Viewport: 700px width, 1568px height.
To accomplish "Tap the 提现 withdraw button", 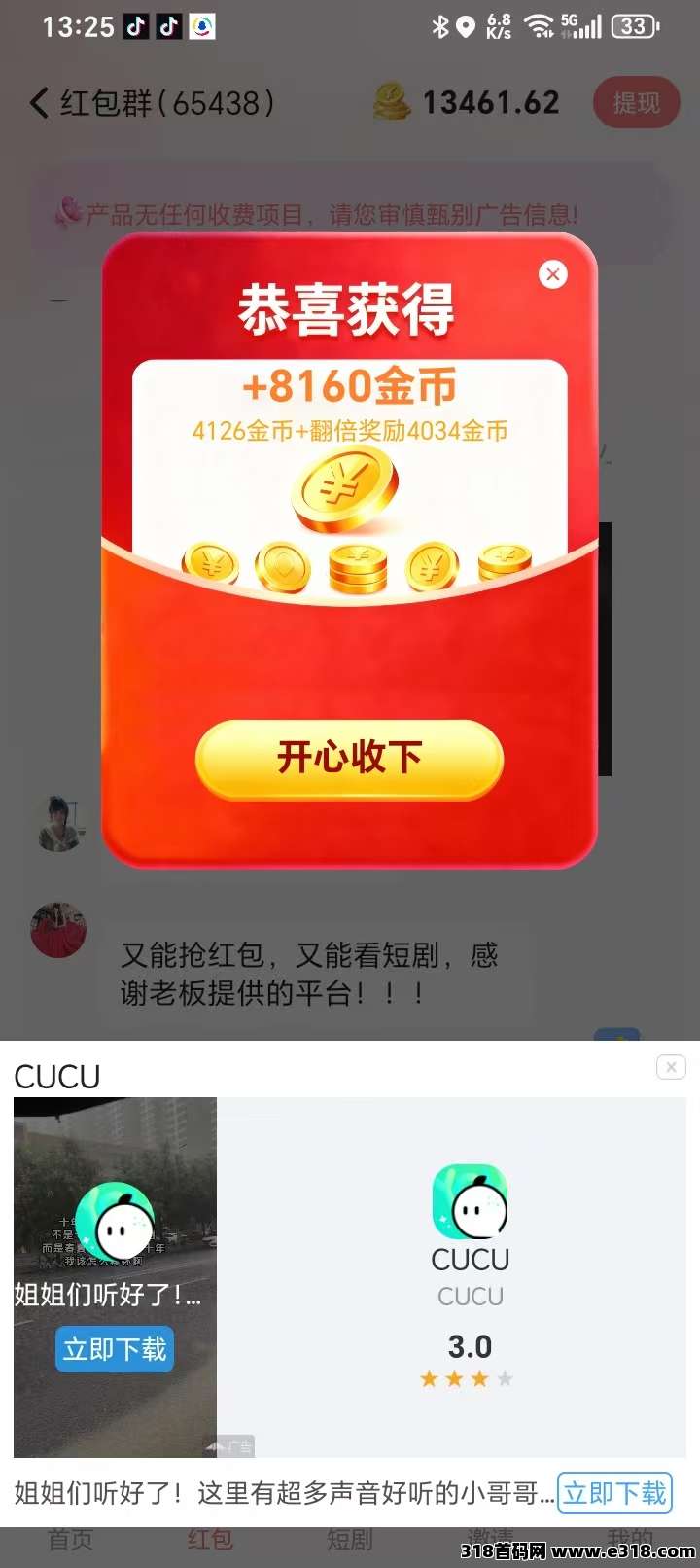I will pyautogui.click(x=636, y=103).
